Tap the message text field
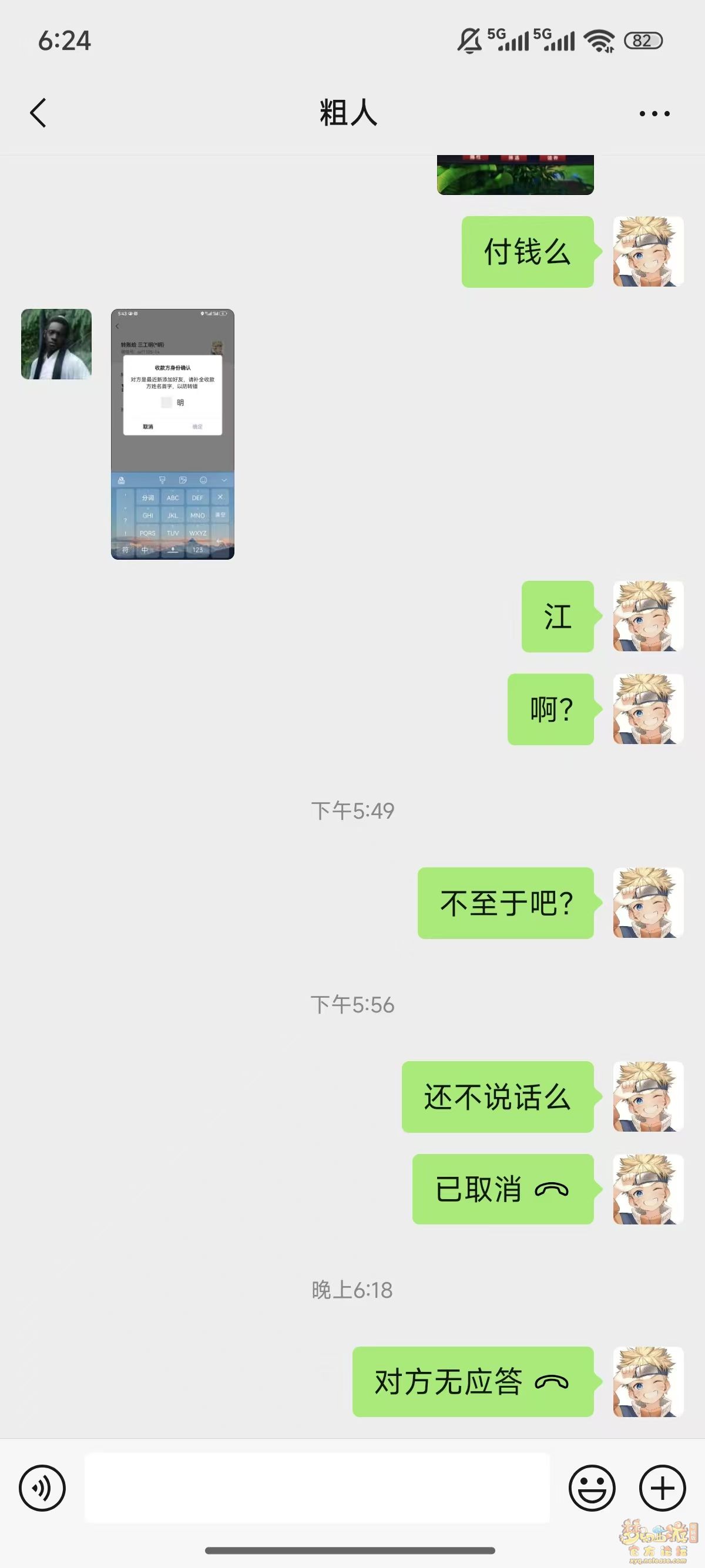This screenshot has height=1568, width=705. [x=317, y=1488]
